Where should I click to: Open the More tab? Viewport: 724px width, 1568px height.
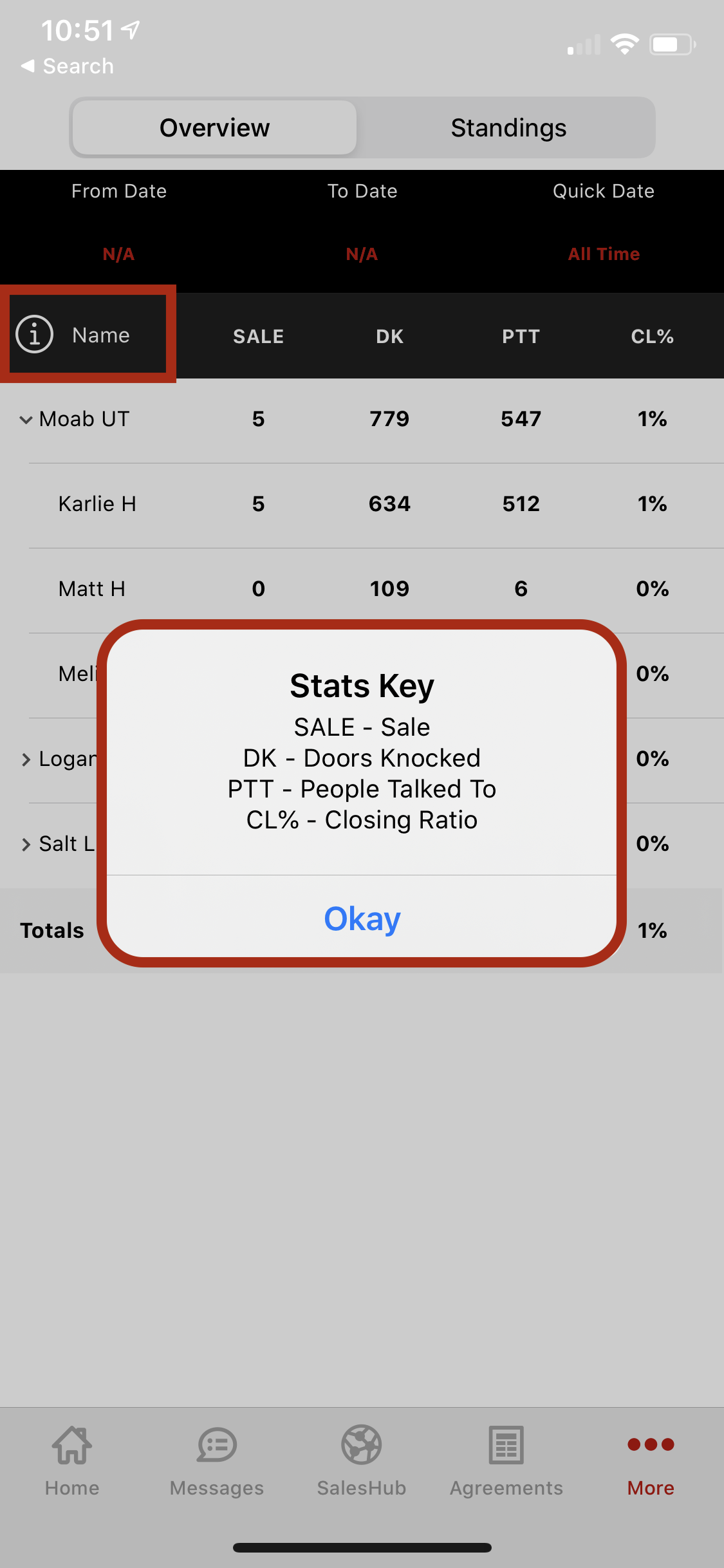coord(651,1460)
